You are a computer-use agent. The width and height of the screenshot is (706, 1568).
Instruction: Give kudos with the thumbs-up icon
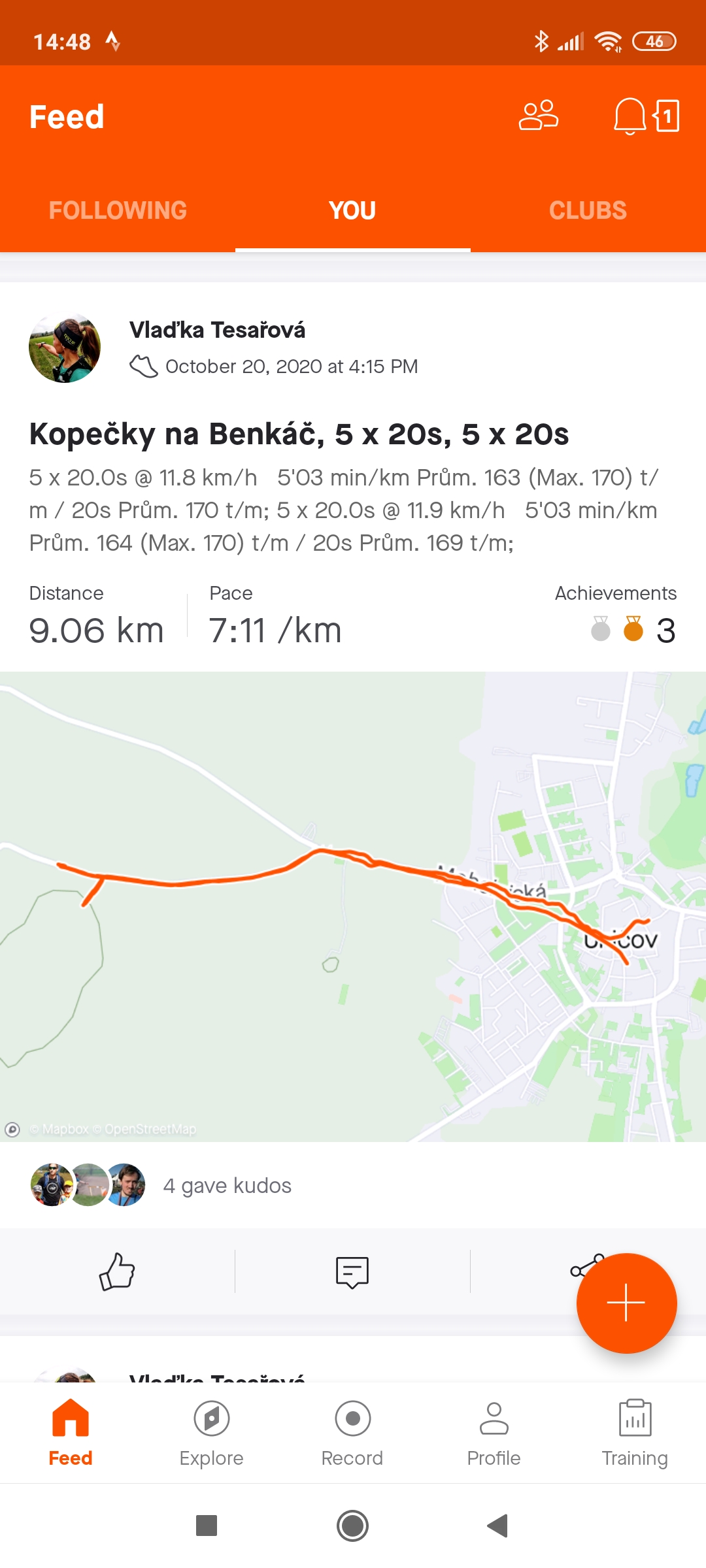(x=117, y=1271)
